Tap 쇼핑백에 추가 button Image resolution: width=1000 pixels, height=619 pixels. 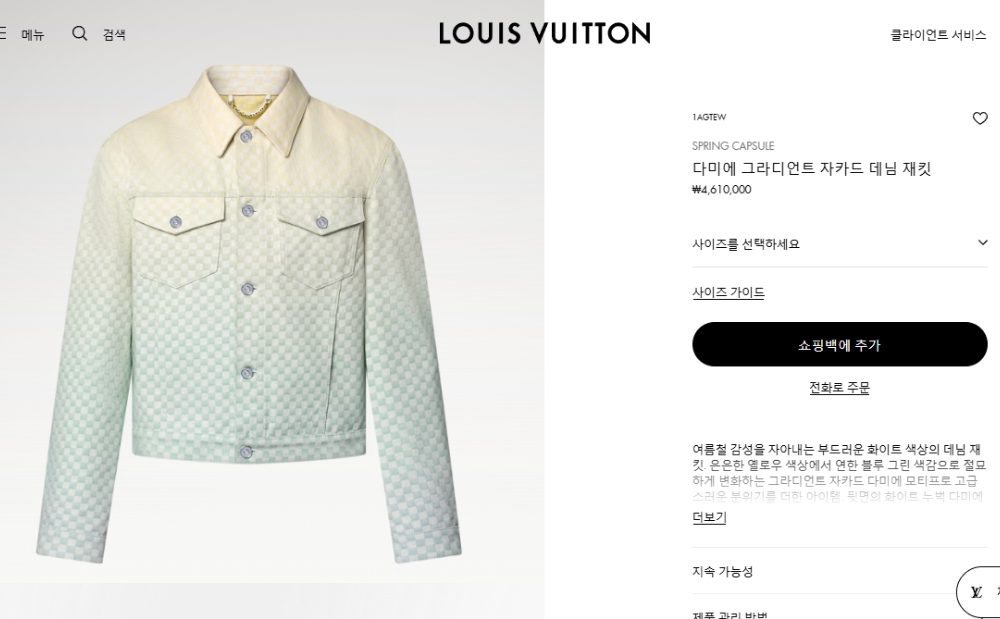click(839, 344)
